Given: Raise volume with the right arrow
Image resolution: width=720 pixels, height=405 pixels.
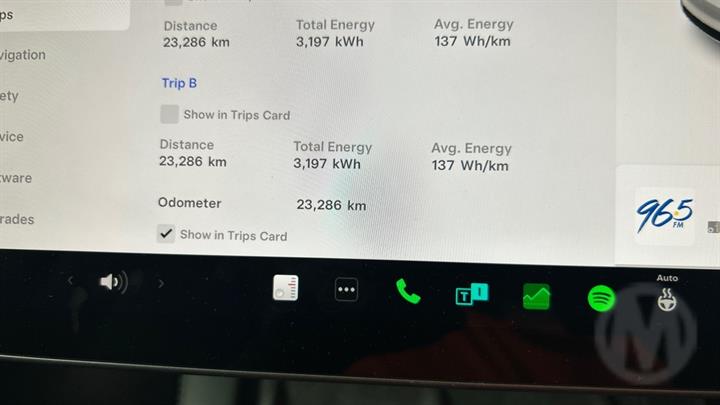Looking at the screenshot, I should (x=161, y=284).
